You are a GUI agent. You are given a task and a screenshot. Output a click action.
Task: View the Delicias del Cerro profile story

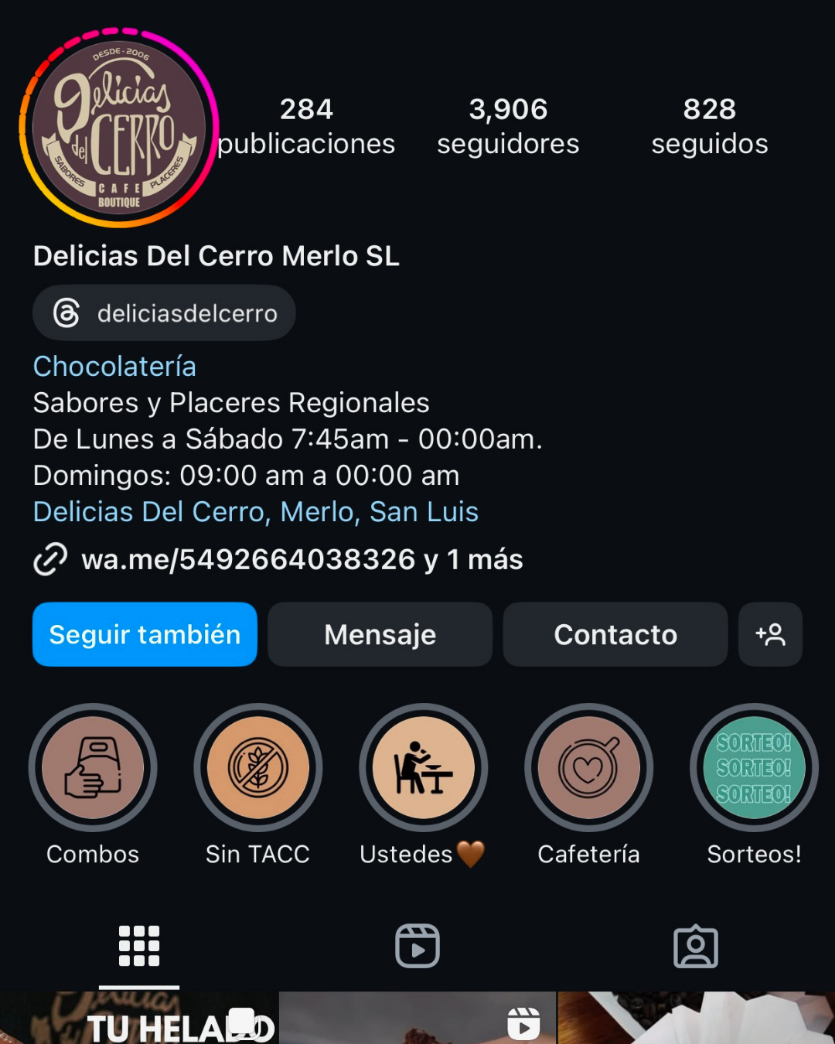(119, 125)
